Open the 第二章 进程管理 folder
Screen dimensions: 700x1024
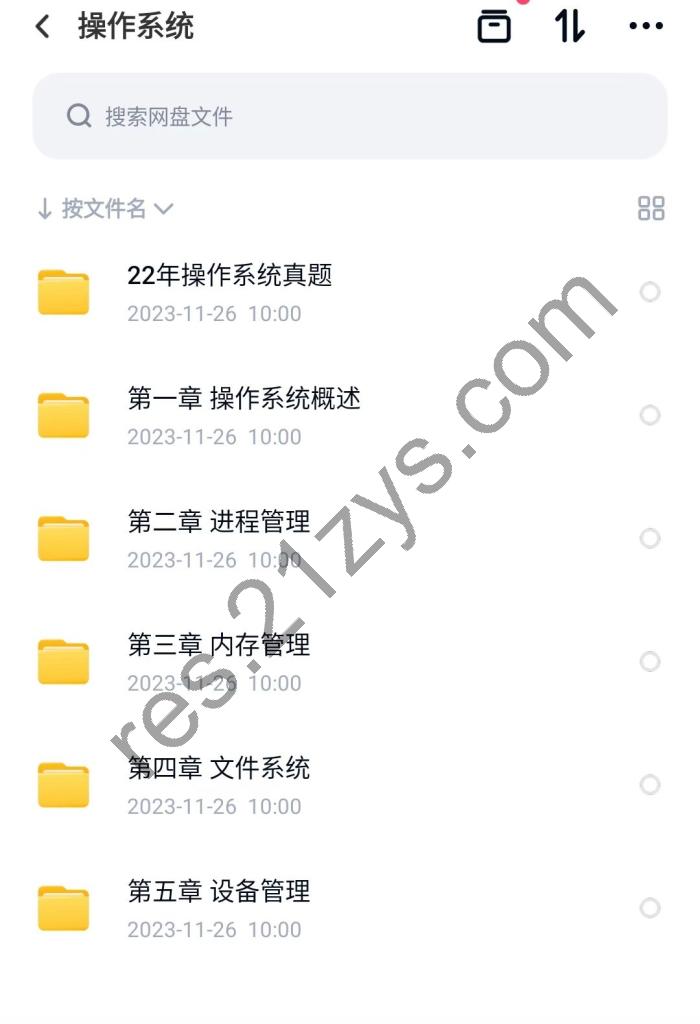click(x=220, y=538)
